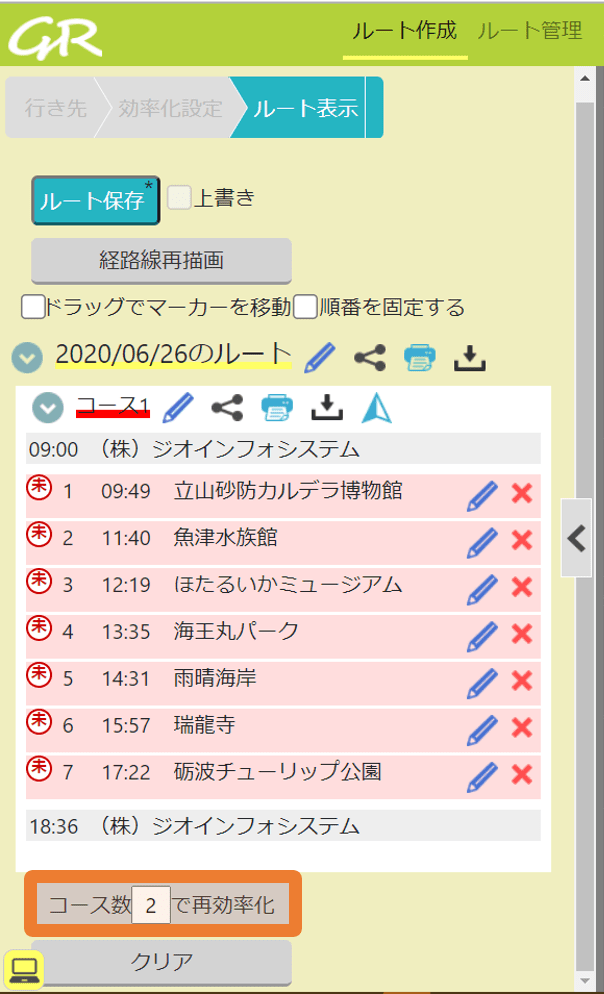Enable ドラッグでマーカーを移動 checkbox
This screenshot has height=994, width=604.
[x=33, y=307]
